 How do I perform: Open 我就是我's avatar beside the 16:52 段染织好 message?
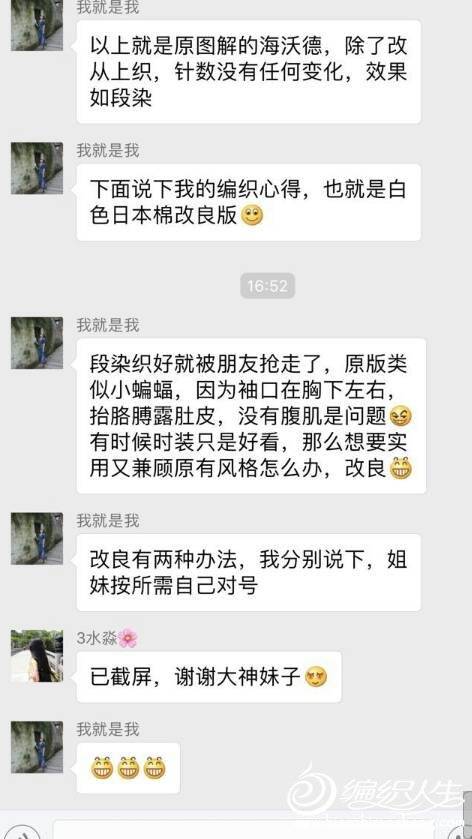tap(37, 343)
